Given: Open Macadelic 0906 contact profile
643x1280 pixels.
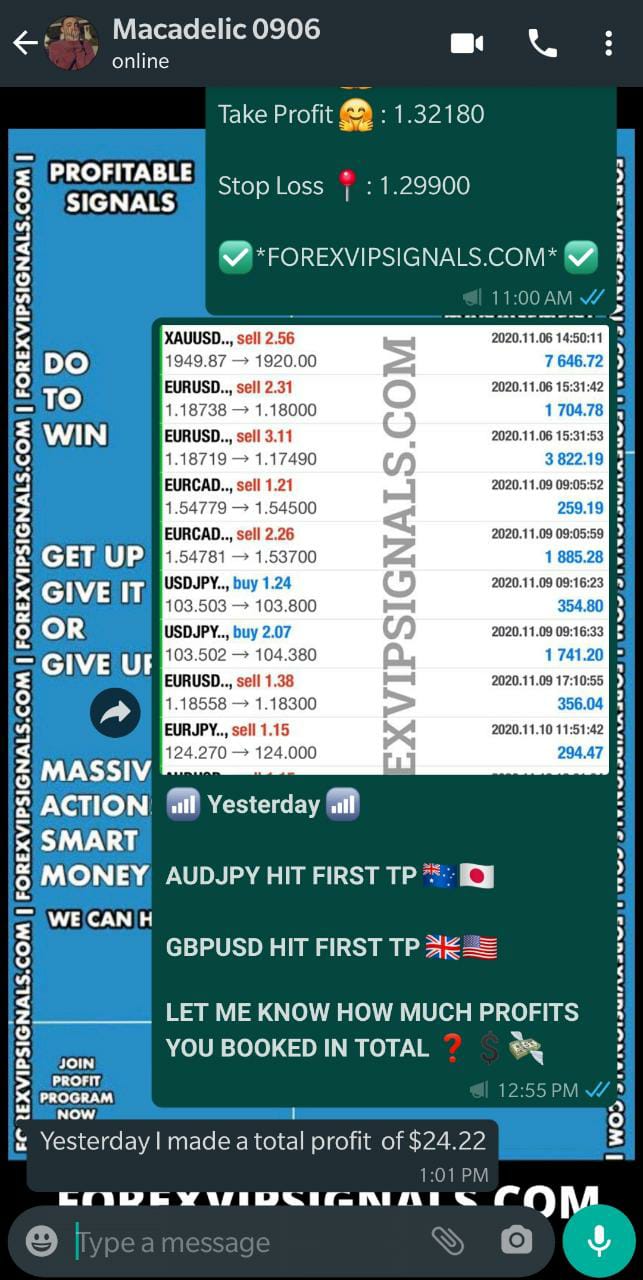Looking at the screenshot, I should click(x=216, y=43).
